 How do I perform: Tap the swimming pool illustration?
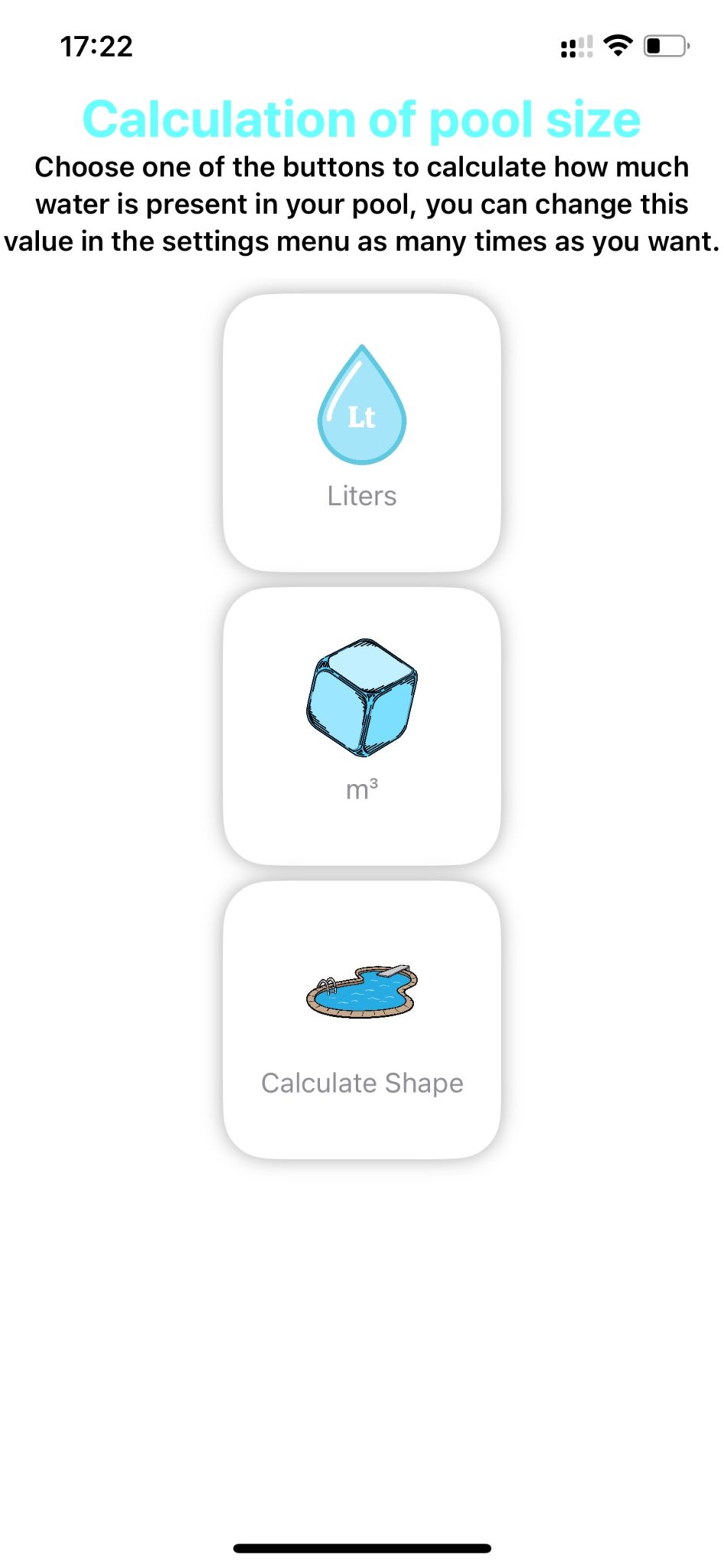[x=363, y=991]
